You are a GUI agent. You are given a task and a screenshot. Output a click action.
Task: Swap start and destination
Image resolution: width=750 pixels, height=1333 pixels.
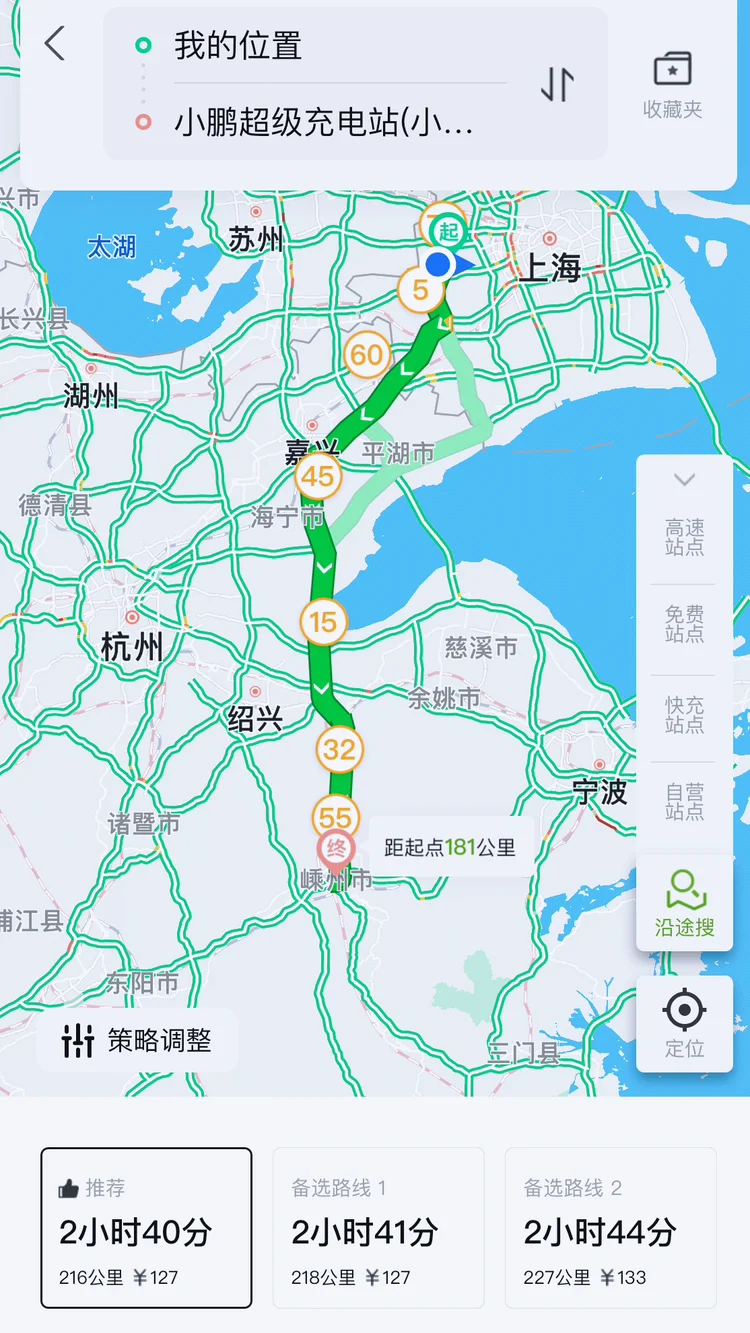point(557,84)
